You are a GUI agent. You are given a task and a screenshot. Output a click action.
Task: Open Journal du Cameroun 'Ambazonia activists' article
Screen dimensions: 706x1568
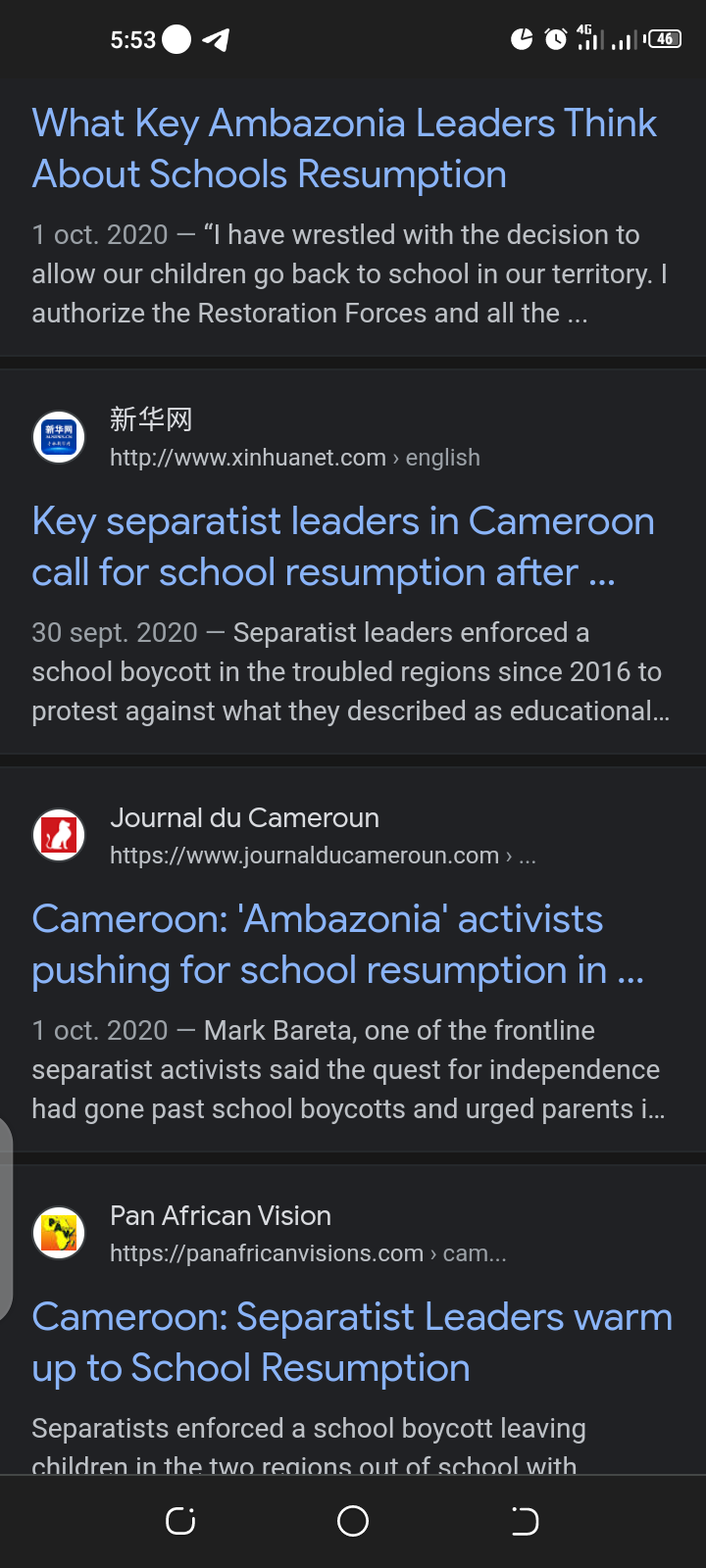click(x=338, y=944)
